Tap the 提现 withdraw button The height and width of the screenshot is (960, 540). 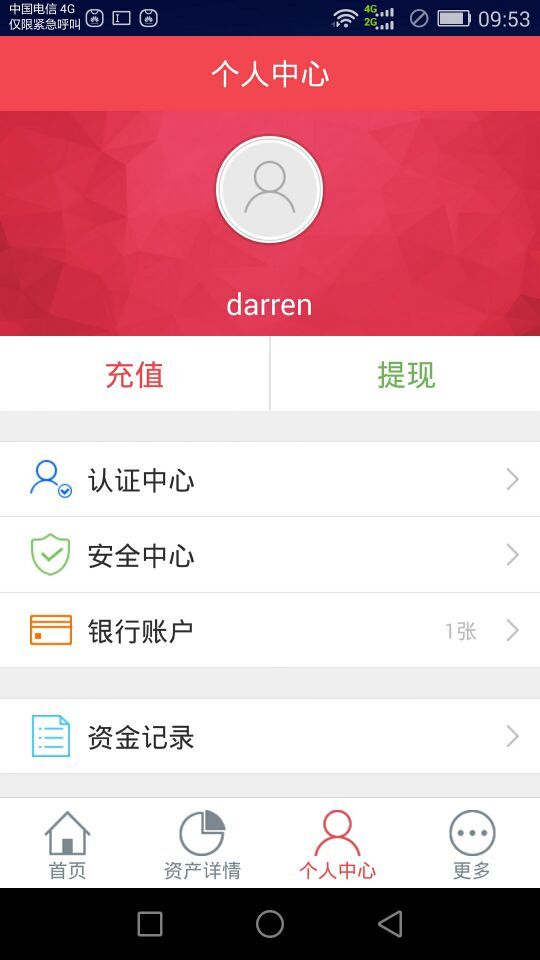(x=405, y=374)
